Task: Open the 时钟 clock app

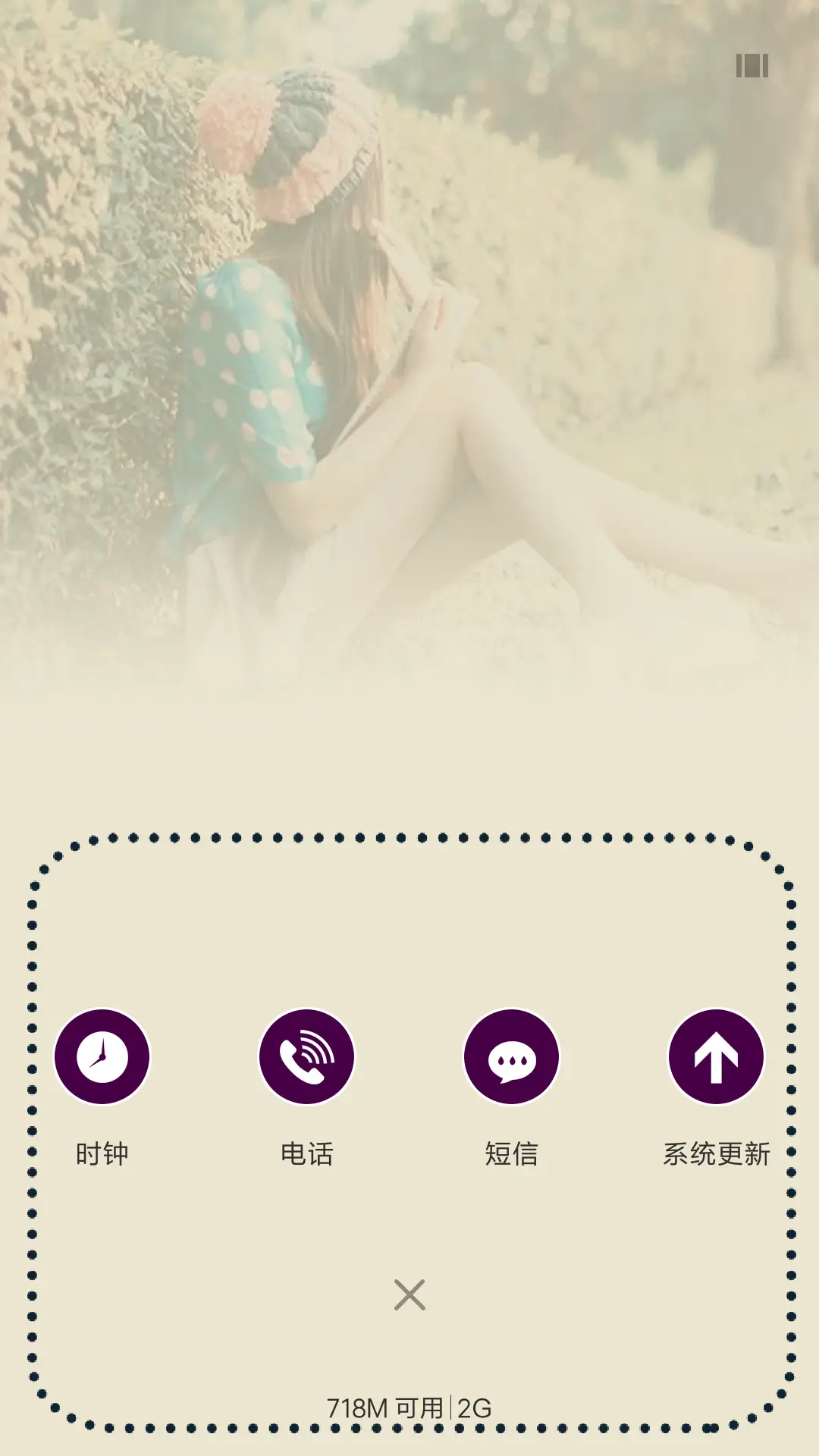Action: point(102,1056)
